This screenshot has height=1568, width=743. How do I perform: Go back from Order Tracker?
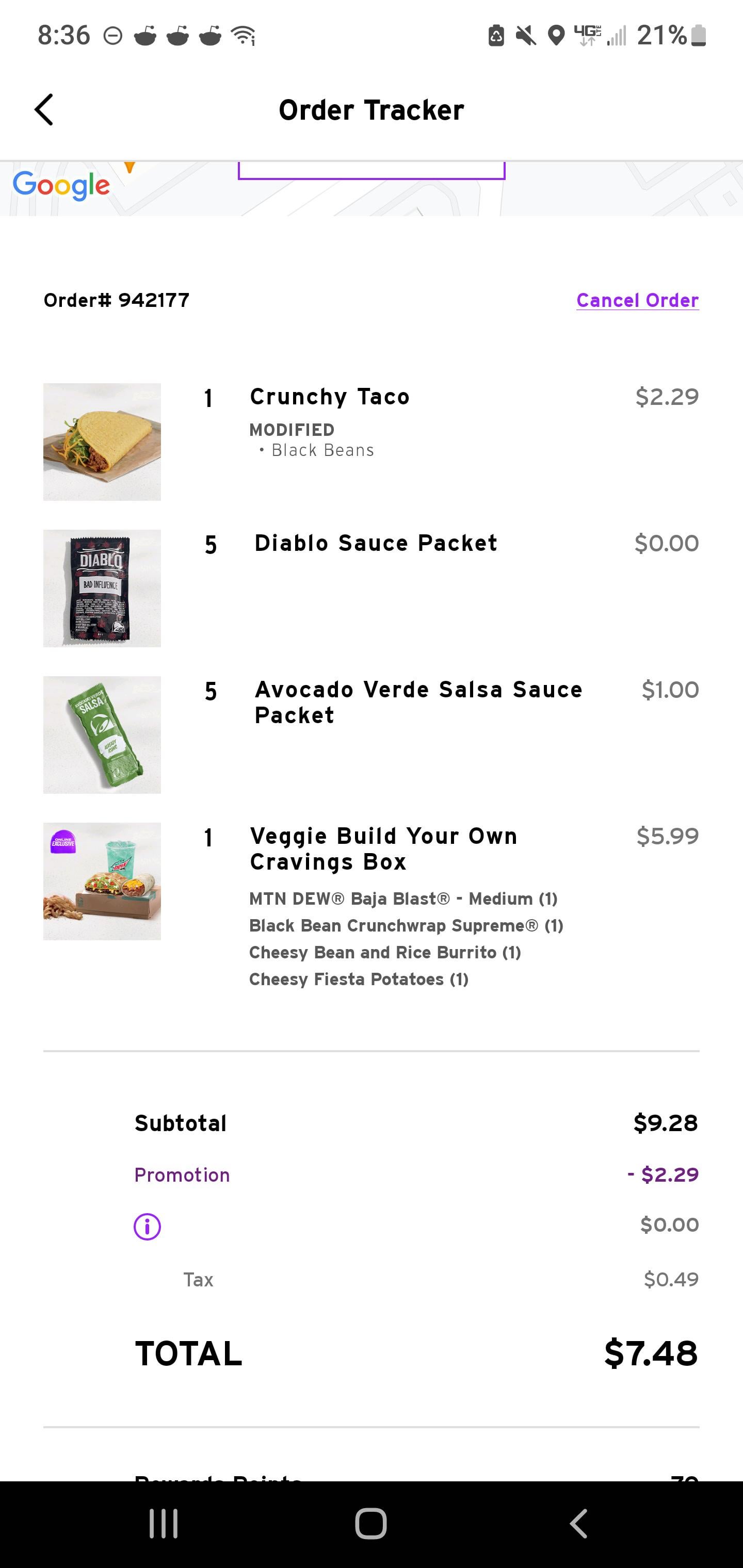[44, 109]
